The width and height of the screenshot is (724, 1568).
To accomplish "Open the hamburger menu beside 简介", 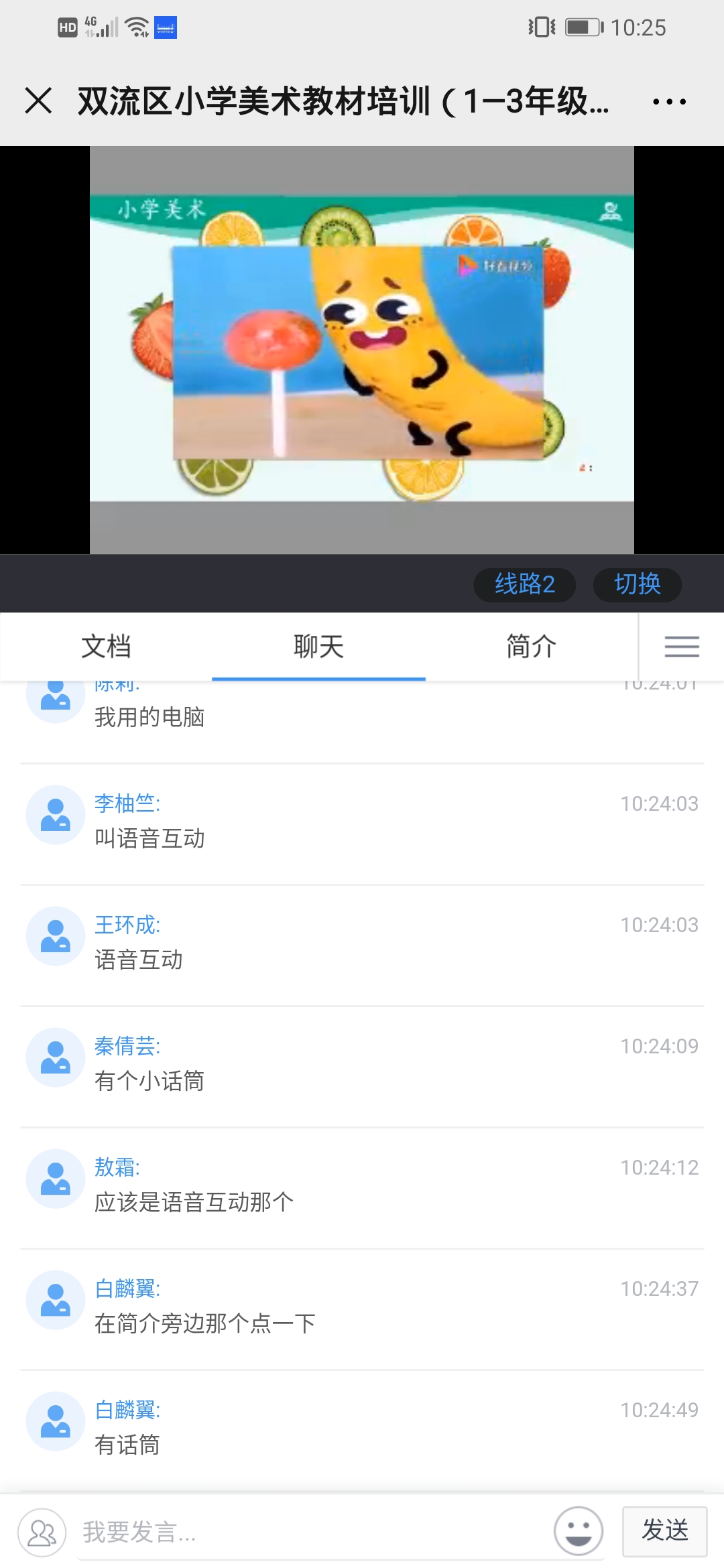I will [x=681, y=647].
